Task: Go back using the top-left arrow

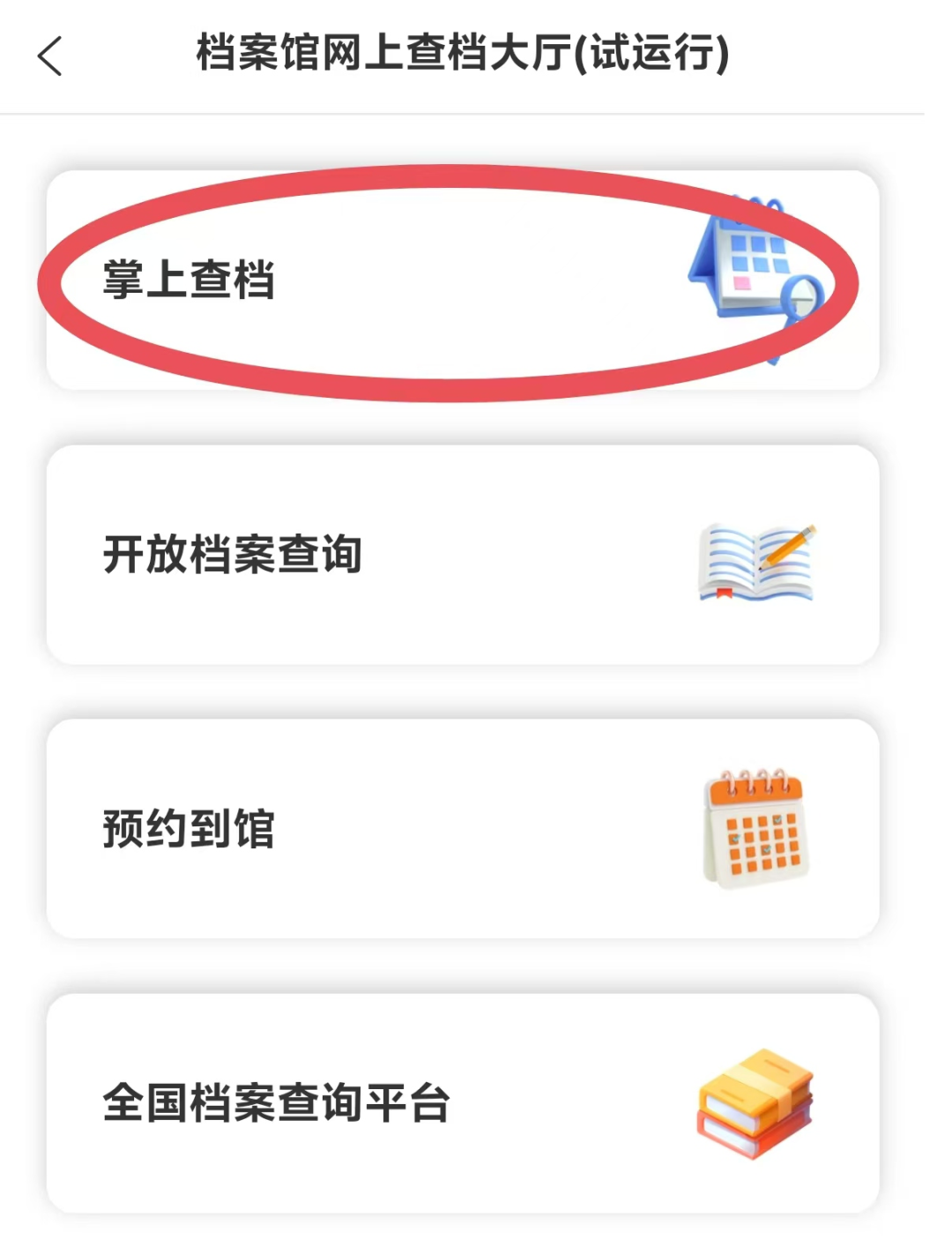Action: click(x=50, y=56)
